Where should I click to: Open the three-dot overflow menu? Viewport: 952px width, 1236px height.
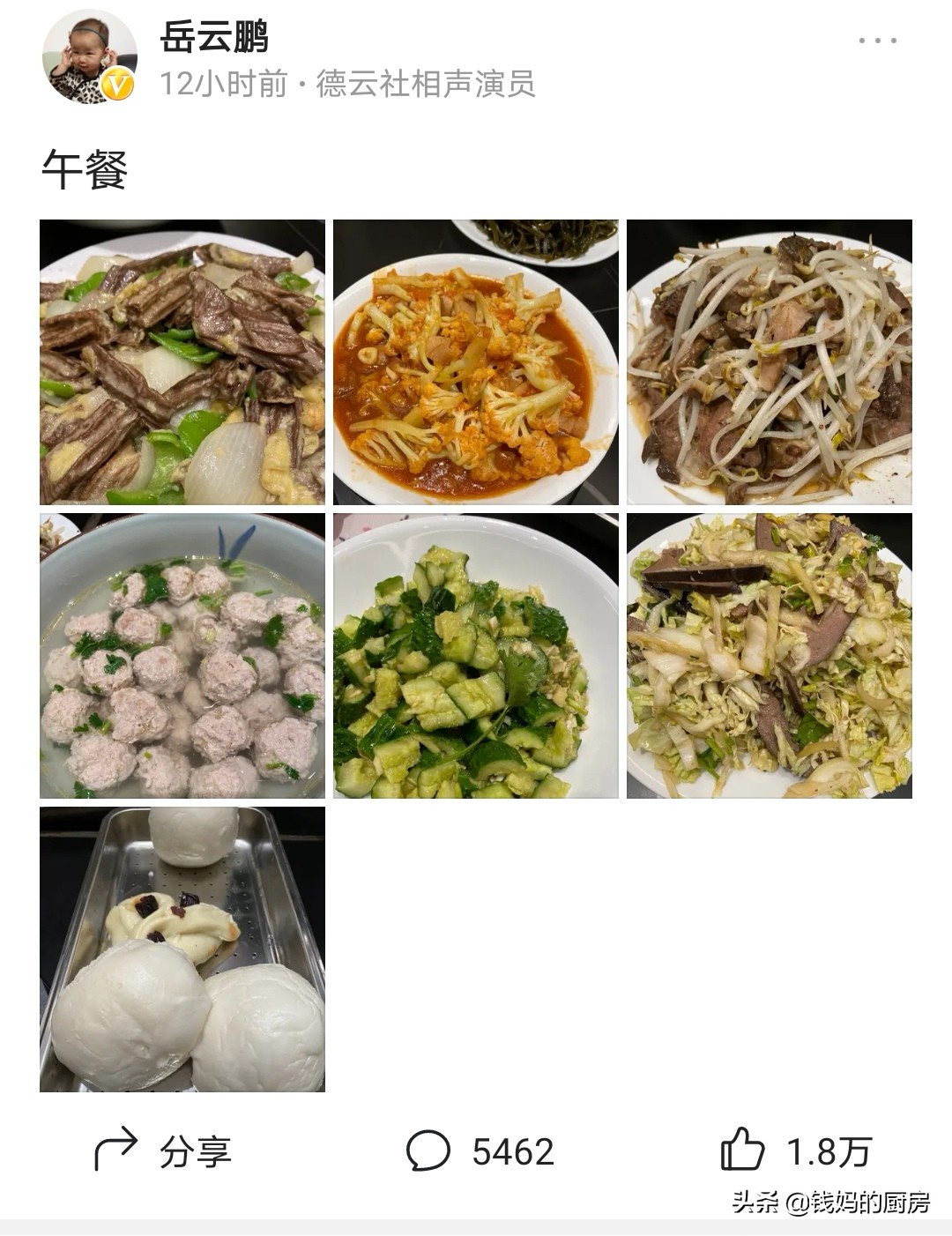point(877,41)
